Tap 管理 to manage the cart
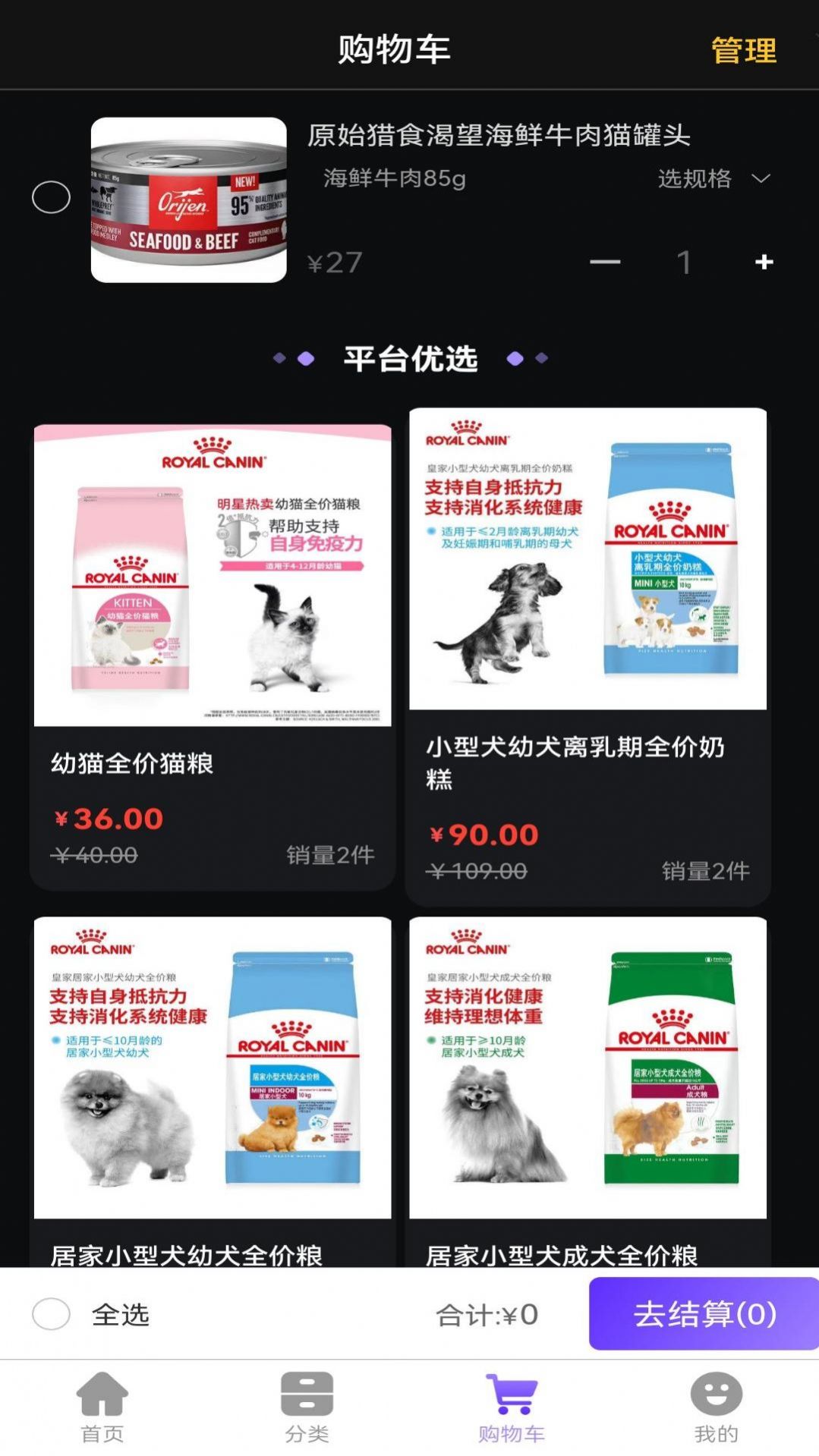The width and height of the screenshot is (819, 1456). [743, 51]
